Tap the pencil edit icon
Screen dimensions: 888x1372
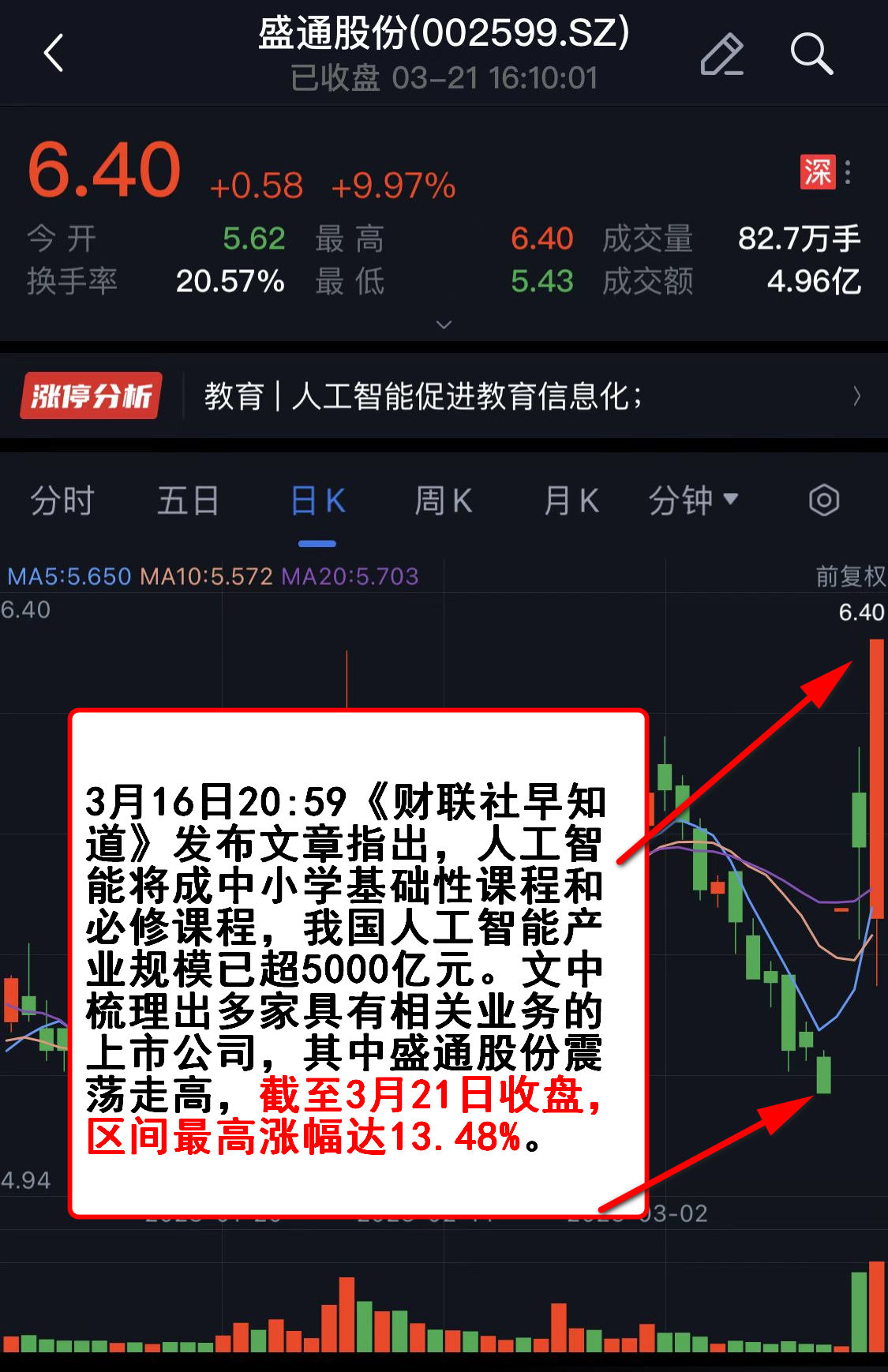pos(721,54)
